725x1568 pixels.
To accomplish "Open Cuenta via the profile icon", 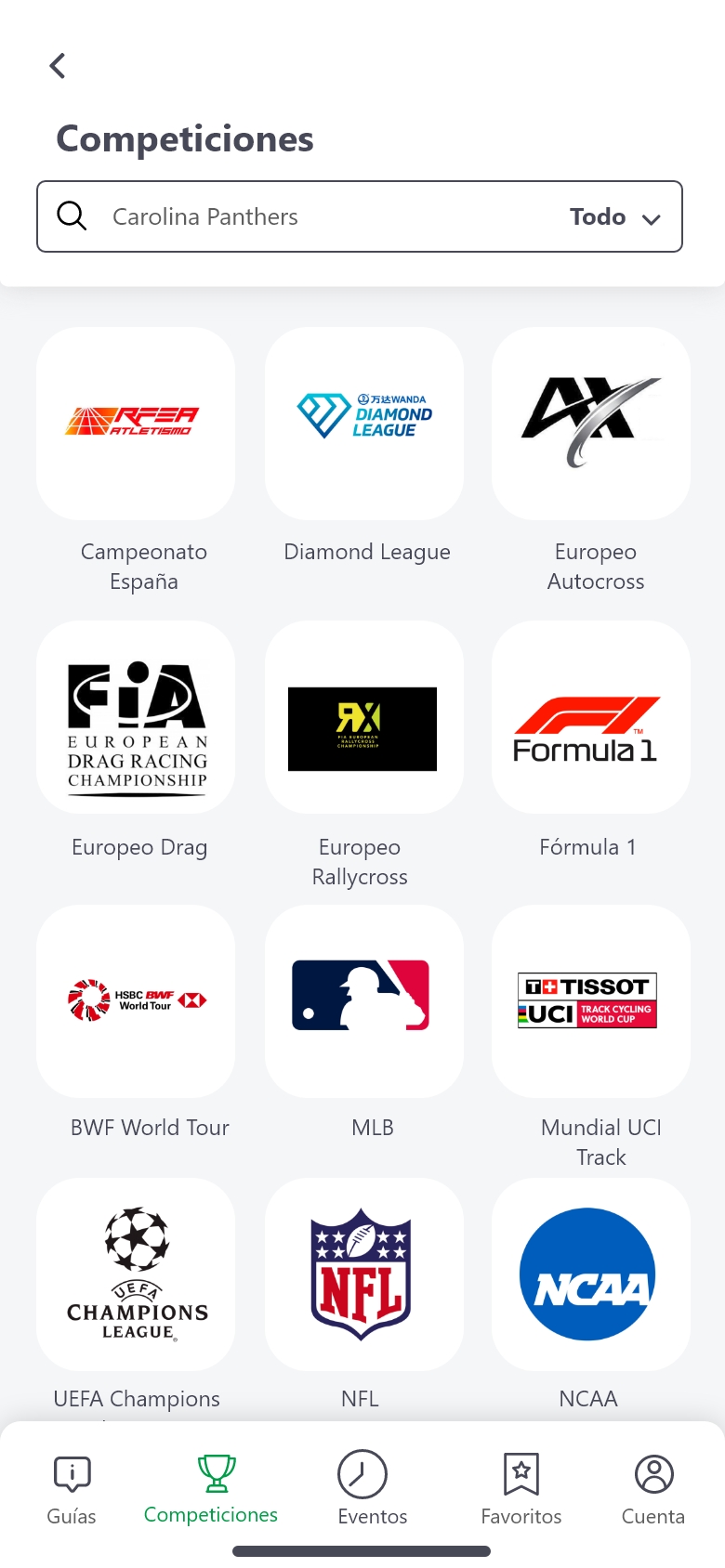I will (653, 1475).
